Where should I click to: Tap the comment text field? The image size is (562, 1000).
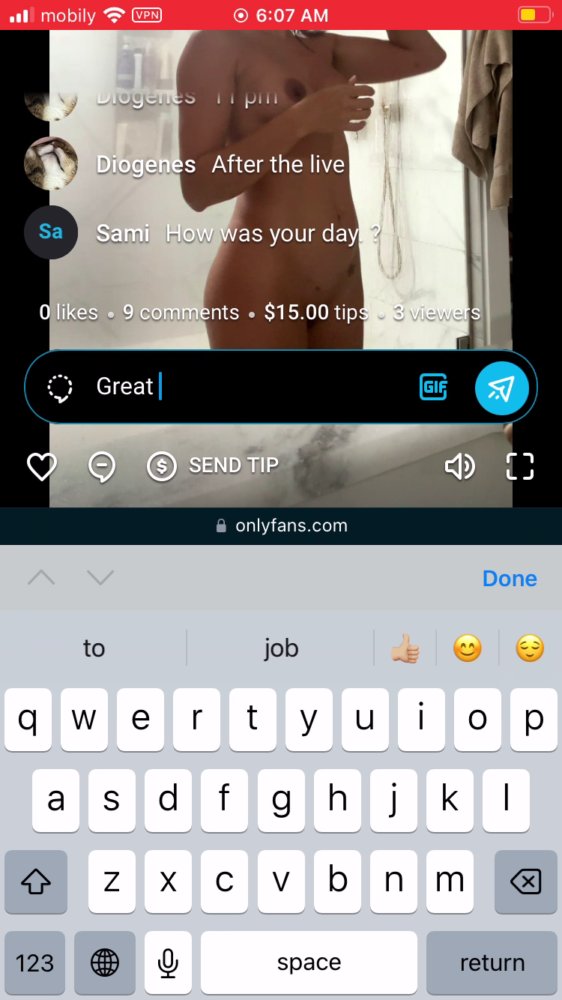point(252,386)
